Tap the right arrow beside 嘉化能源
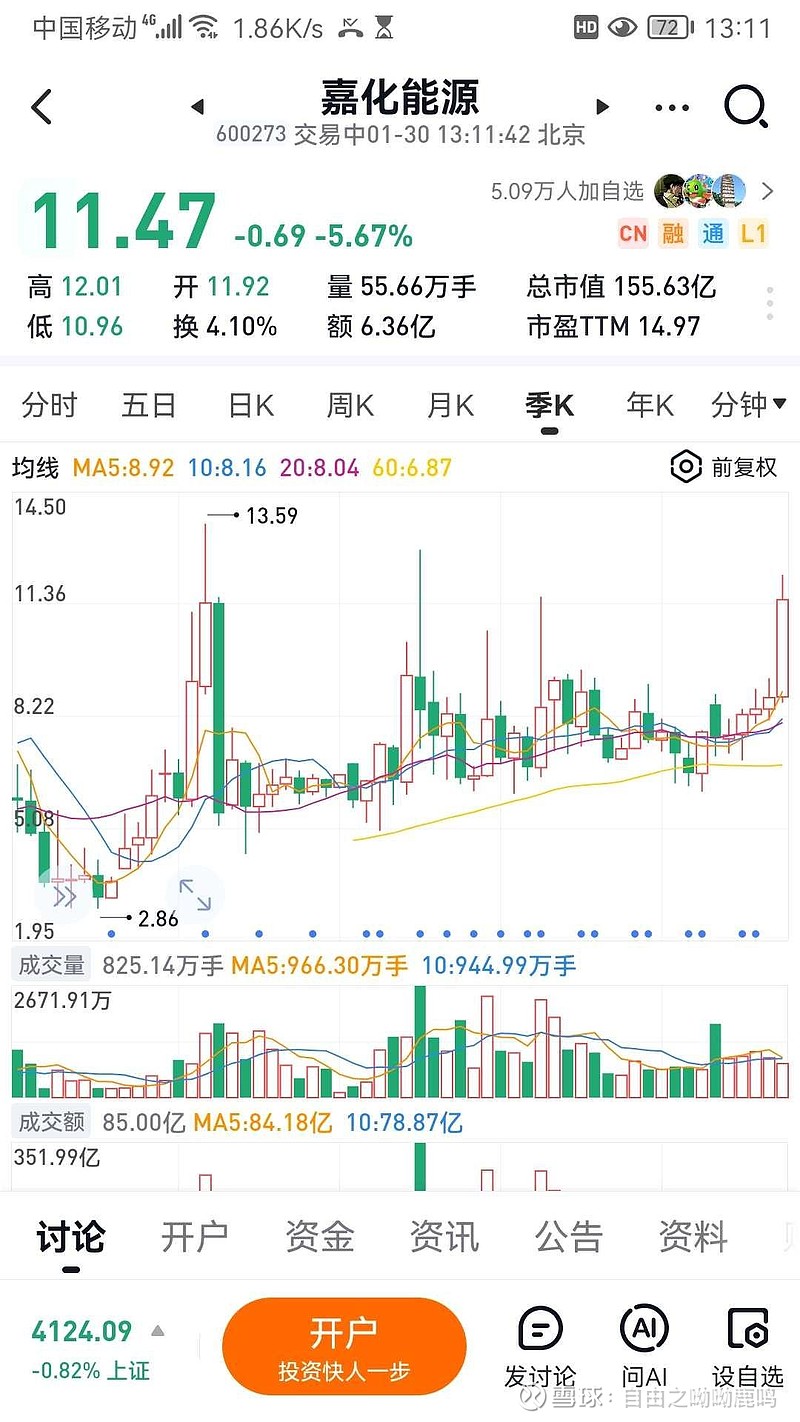This screenshot has width=800, height=1422. coord(602,106)
